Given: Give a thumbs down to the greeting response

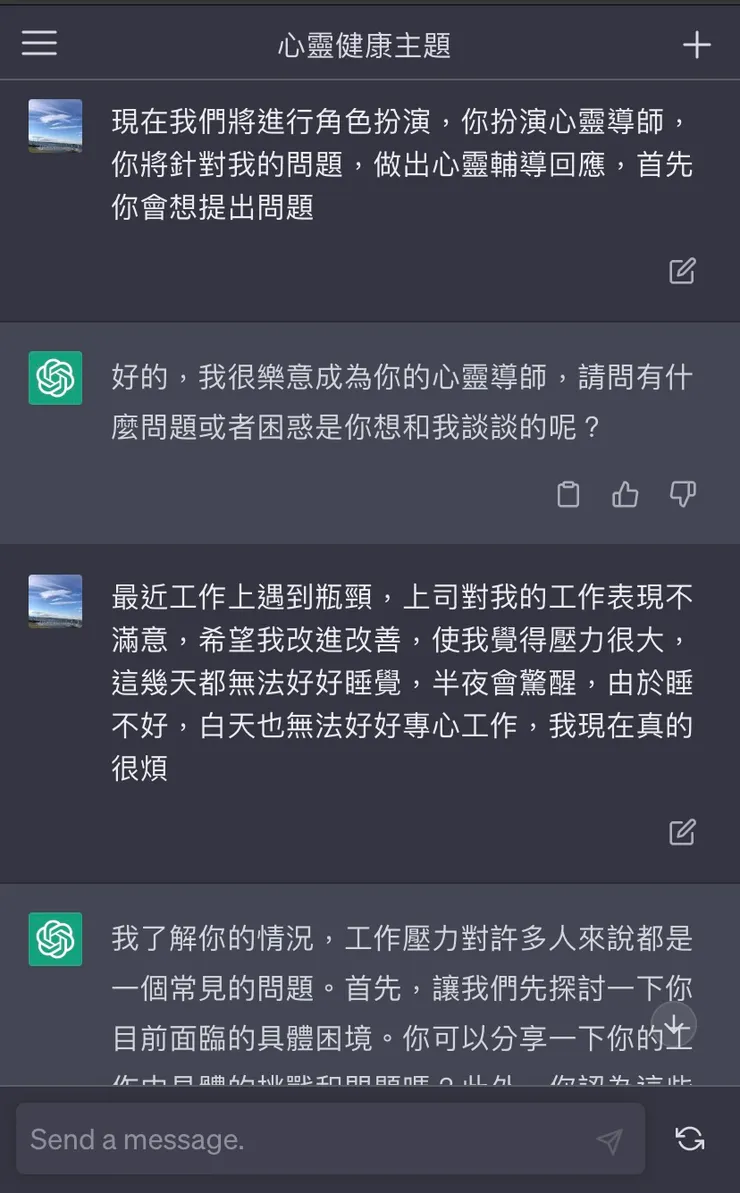Looking at the screenshot, I should coord(683,494).
